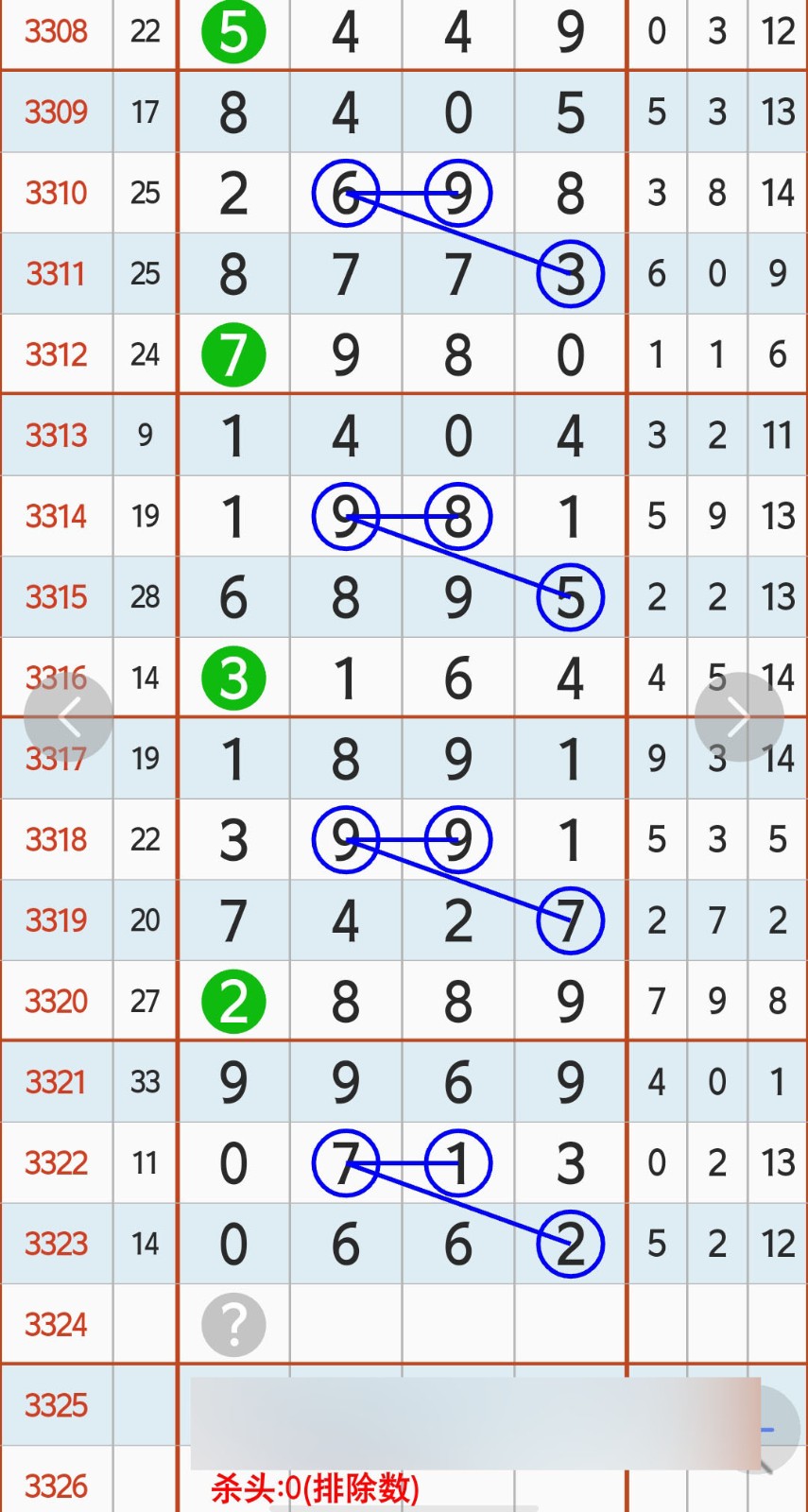
Task: Tap the right navigation arrow
Action: coord(740,715)
